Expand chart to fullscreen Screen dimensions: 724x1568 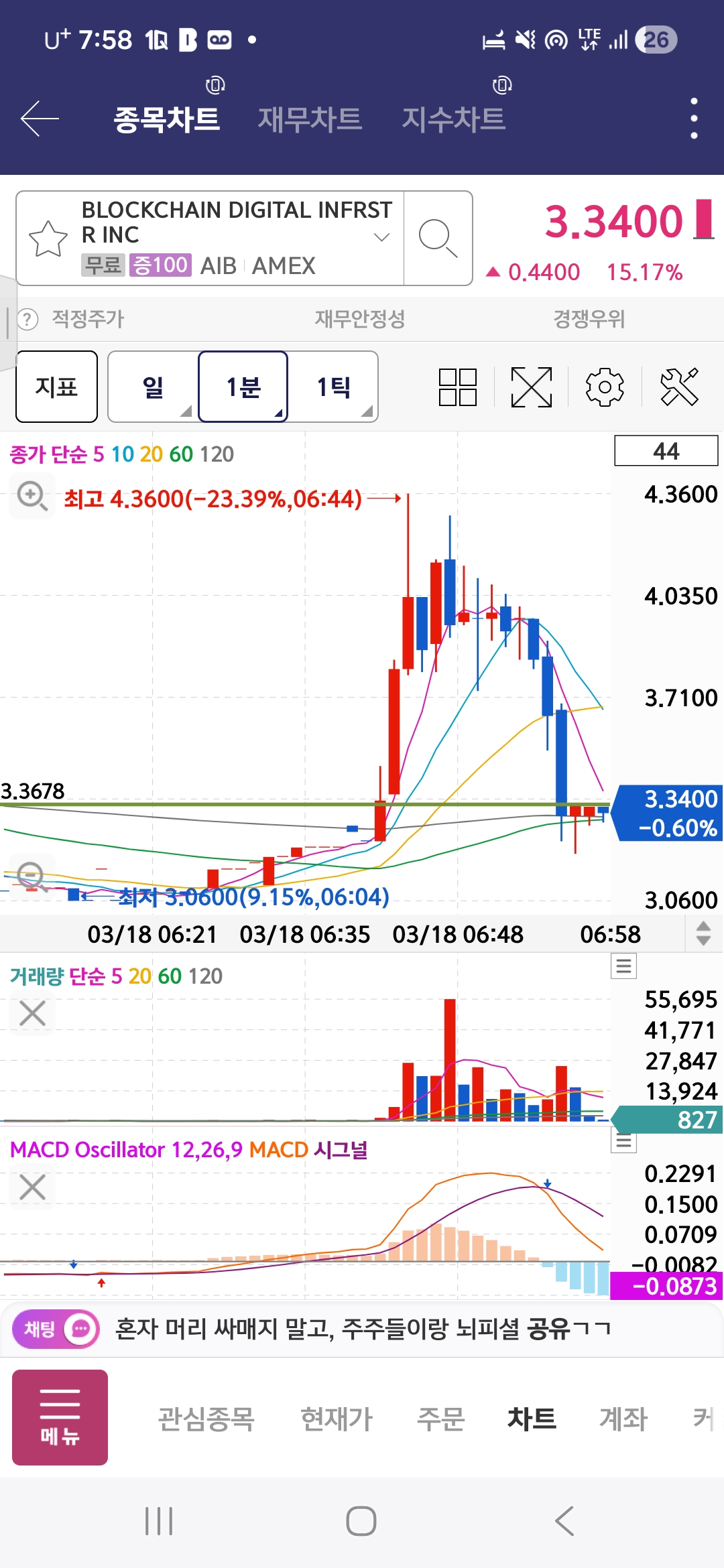tap(532, 387)
